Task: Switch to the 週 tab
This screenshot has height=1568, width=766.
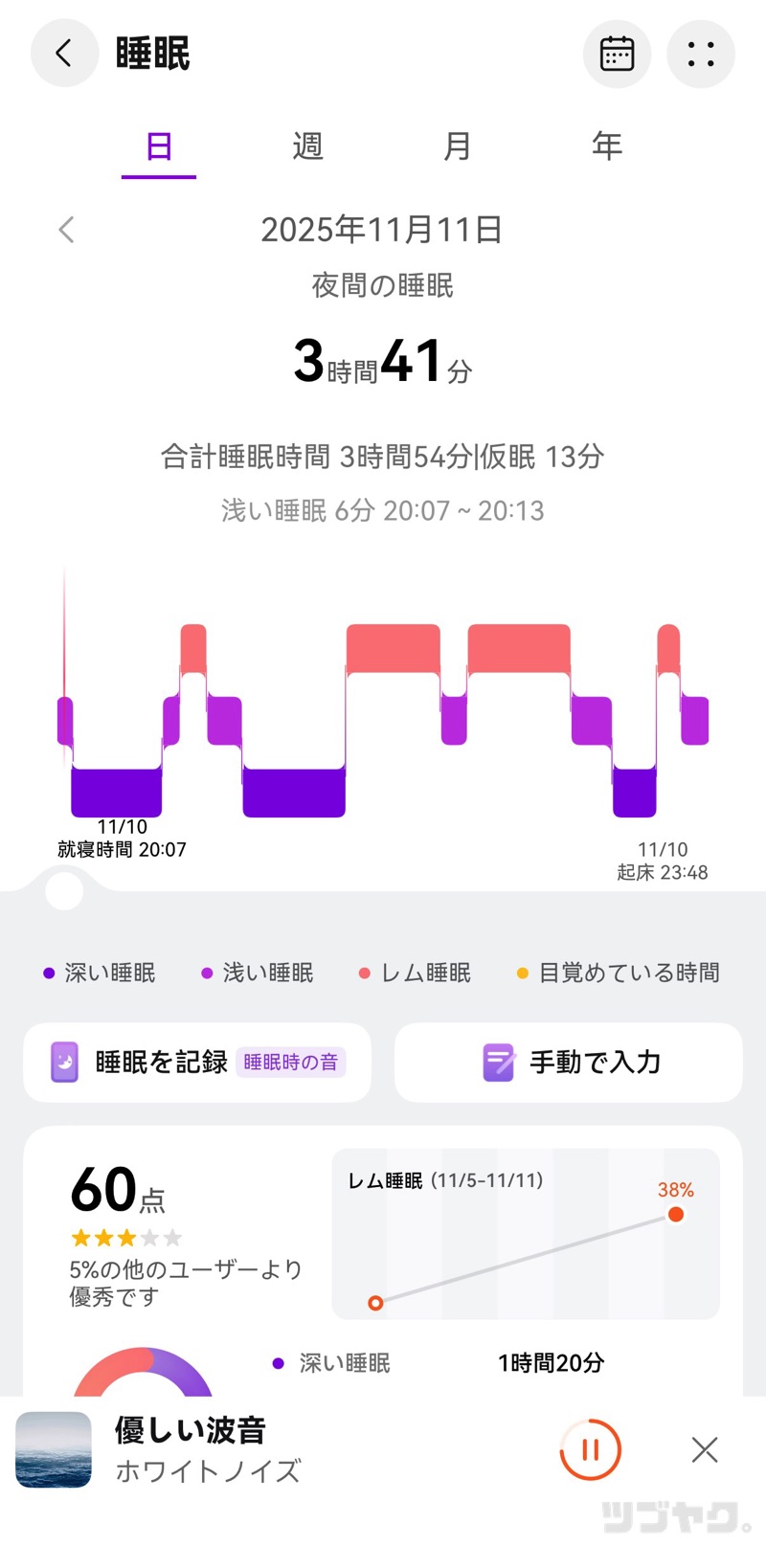Action: [x=307, y=146]
